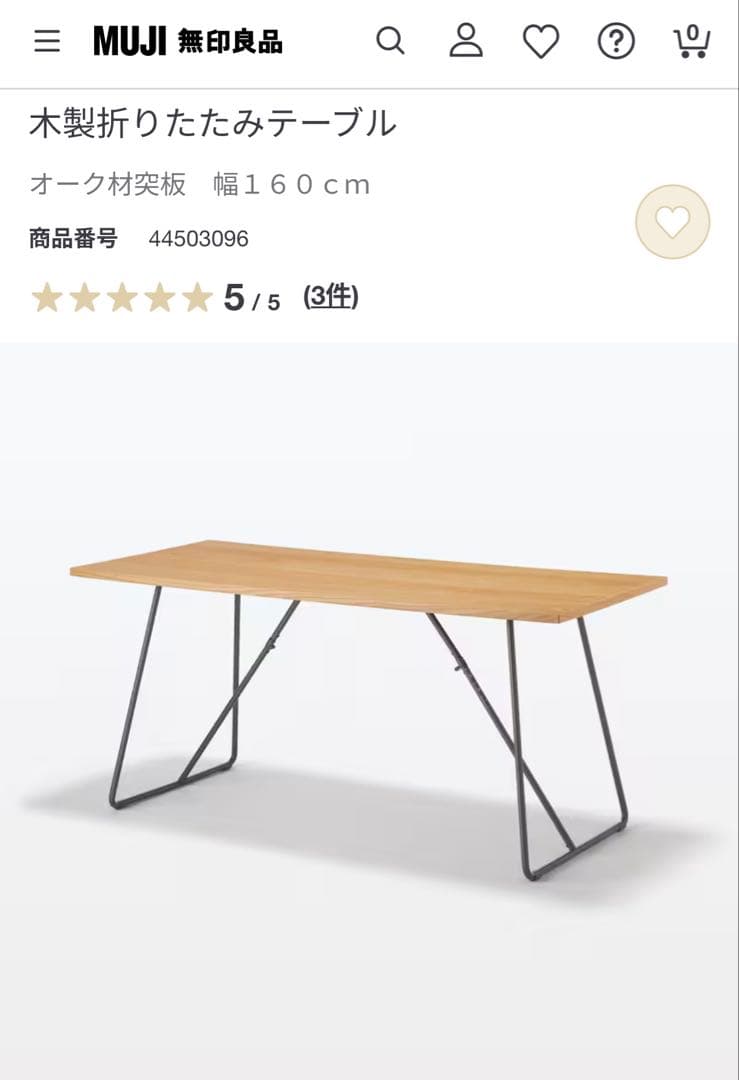The height and width of the screenshot is (1080, 739).
Task: Open the wishlist heart icon in header
Action: coord(540,43)
